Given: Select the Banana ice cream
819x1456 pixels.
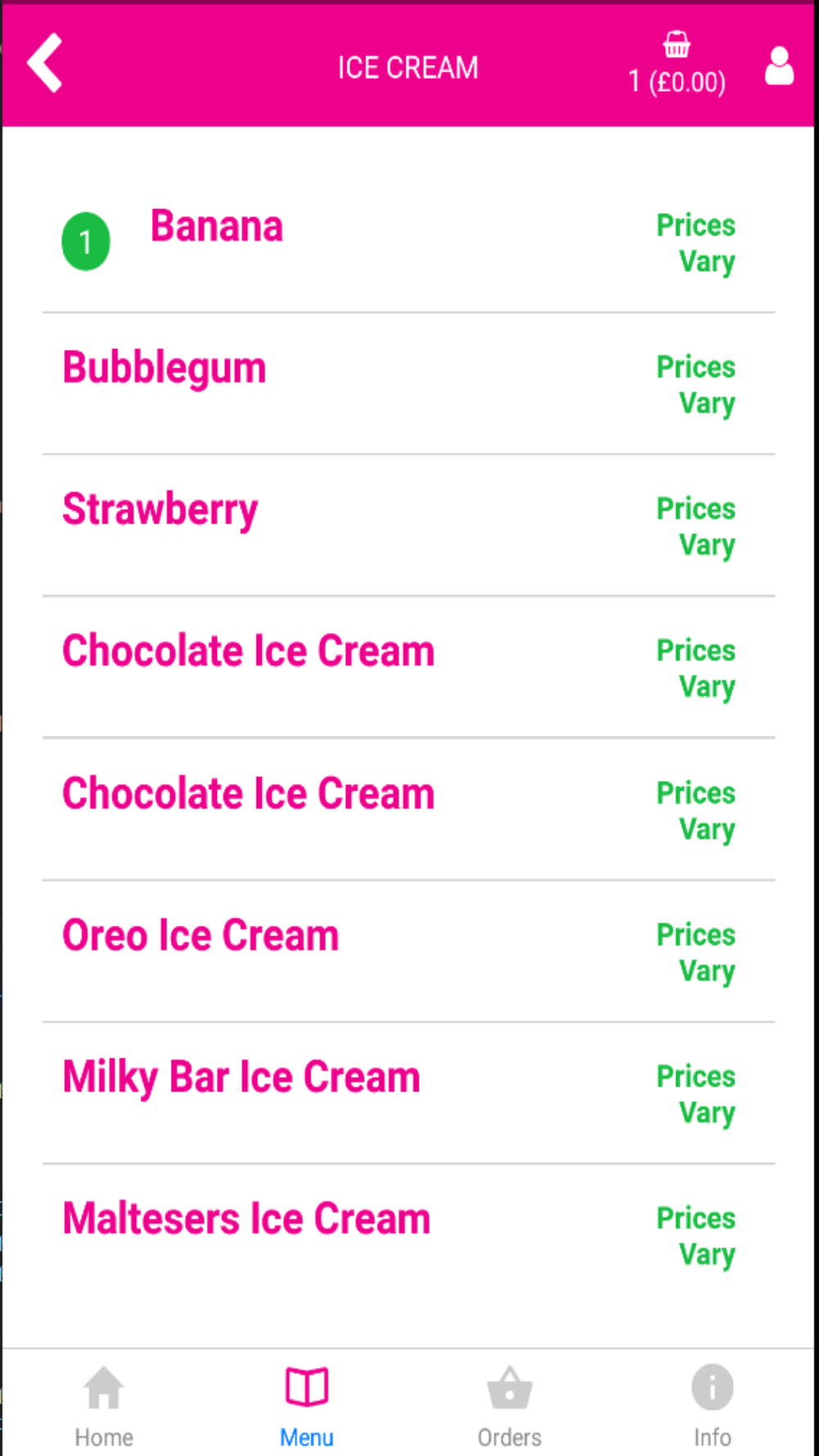Looking at the screenshot, I should (409, 242).
